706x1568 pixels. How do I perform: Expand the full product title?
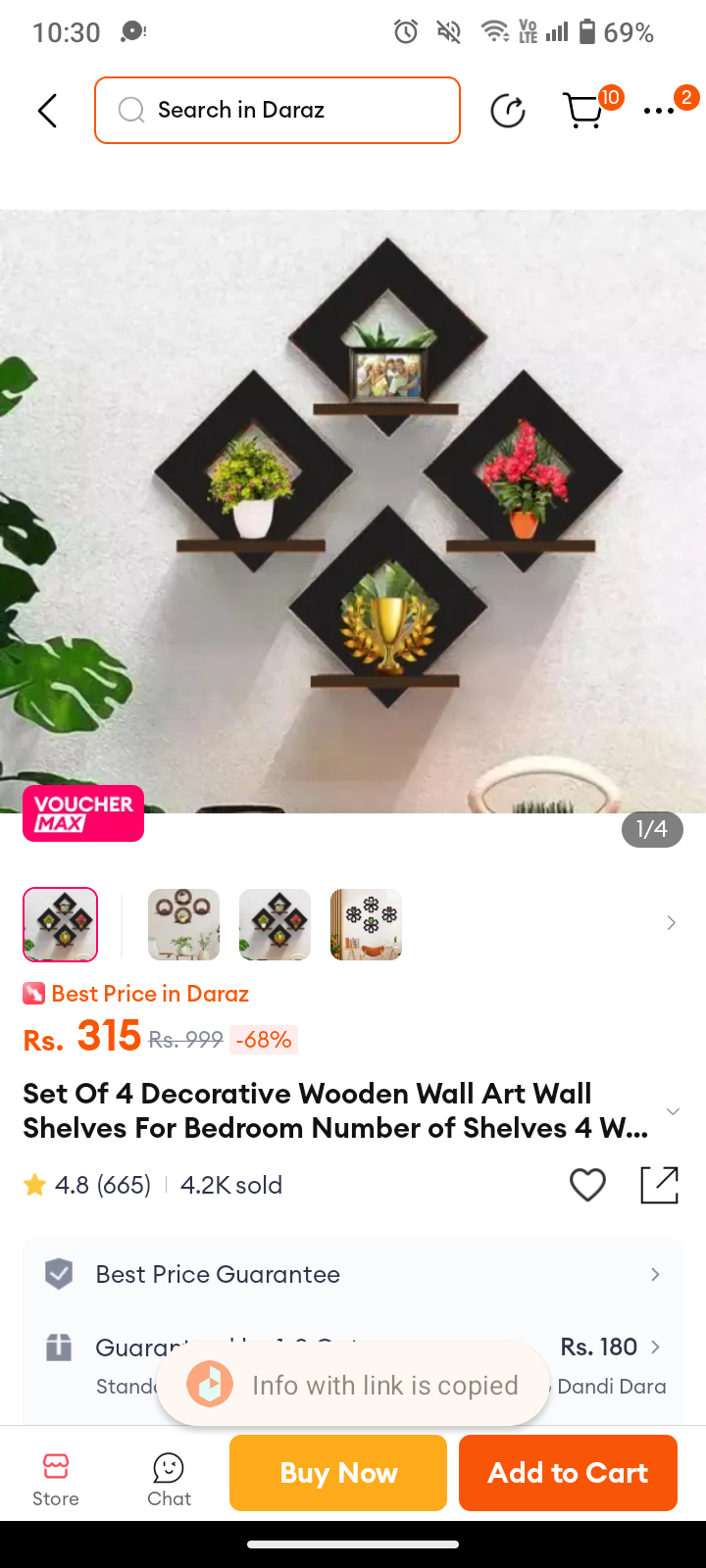pyautogui.click(x=673, y=1111)
